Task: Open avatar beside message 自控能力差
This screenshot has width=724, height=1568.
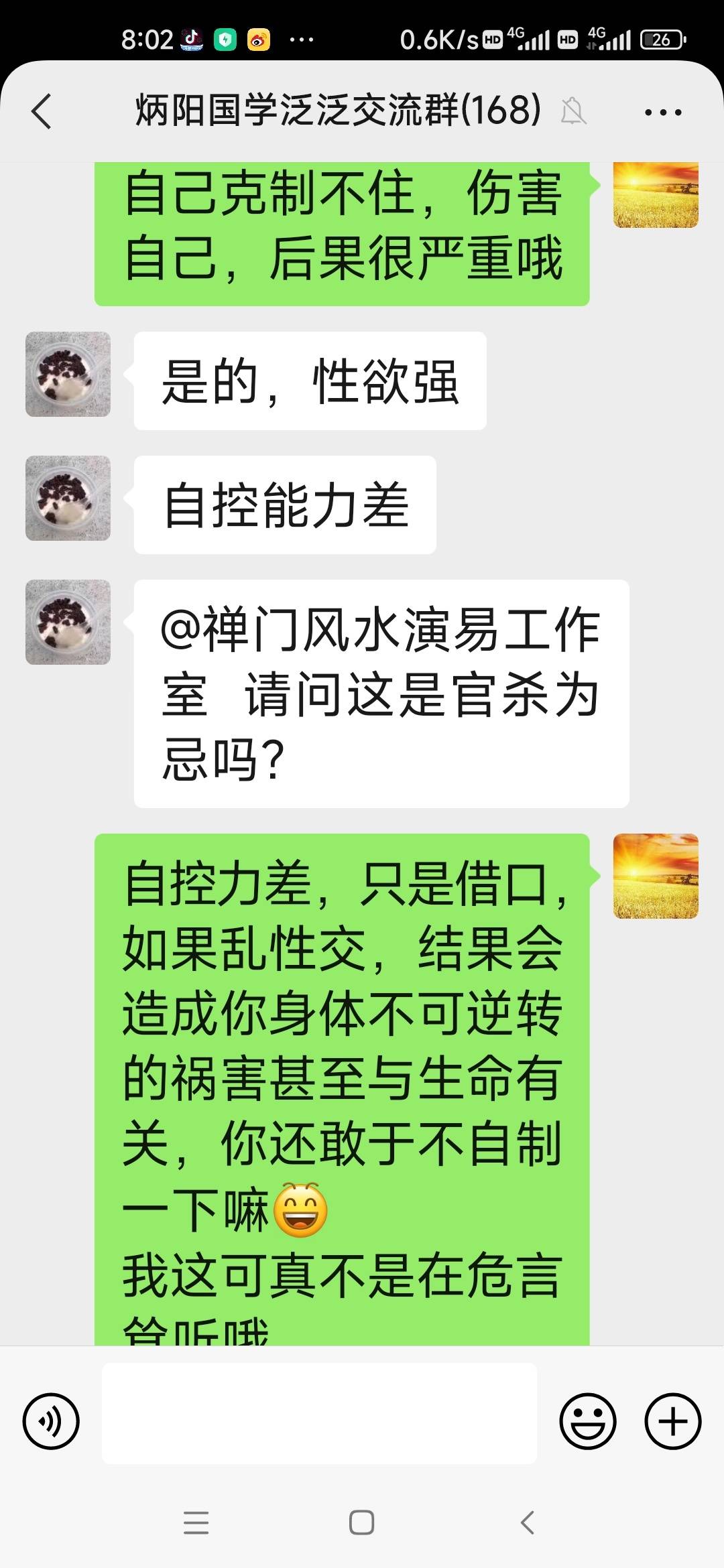Action: click(68, 498)
